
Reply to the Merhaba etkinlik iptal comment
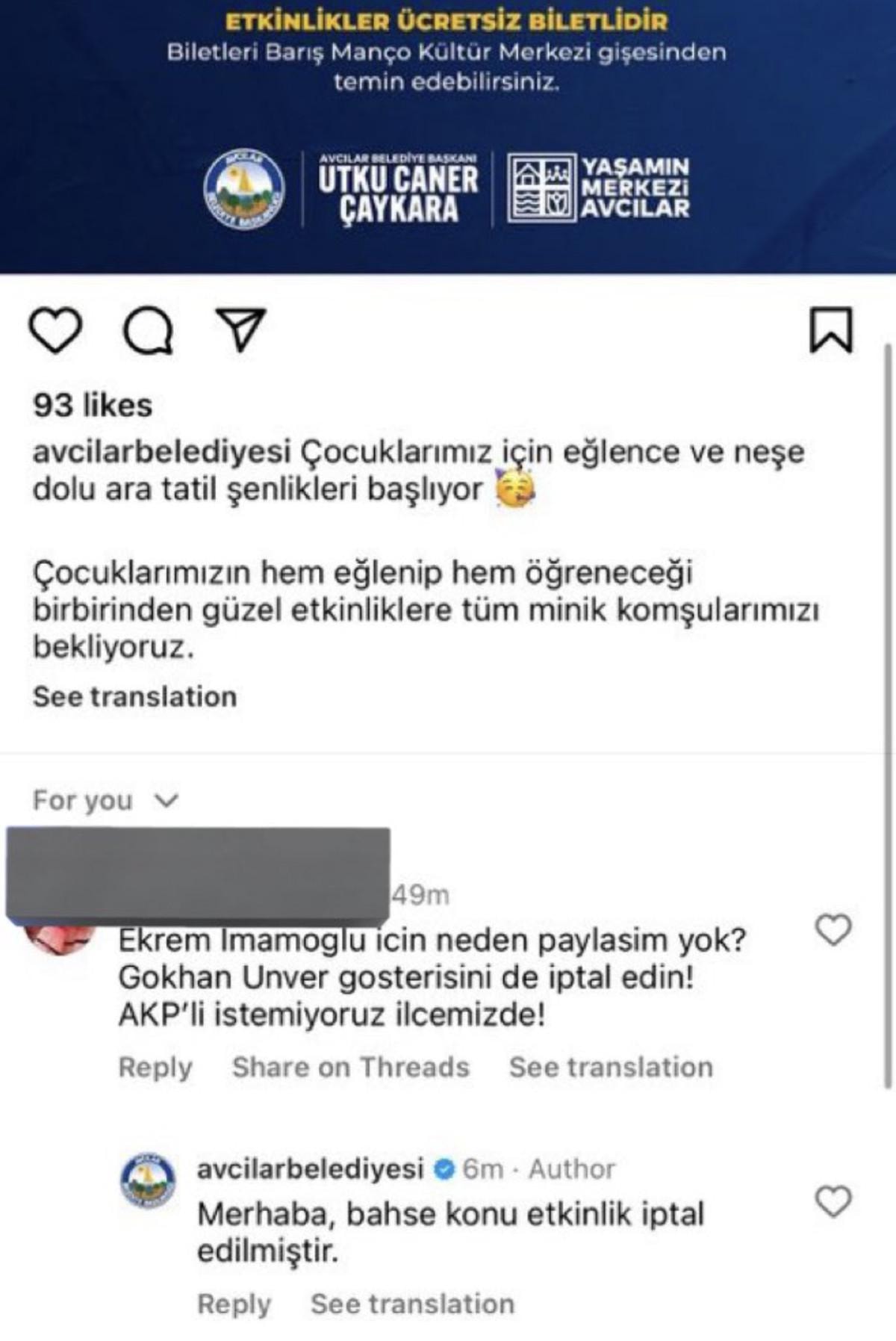point(234,1304)
